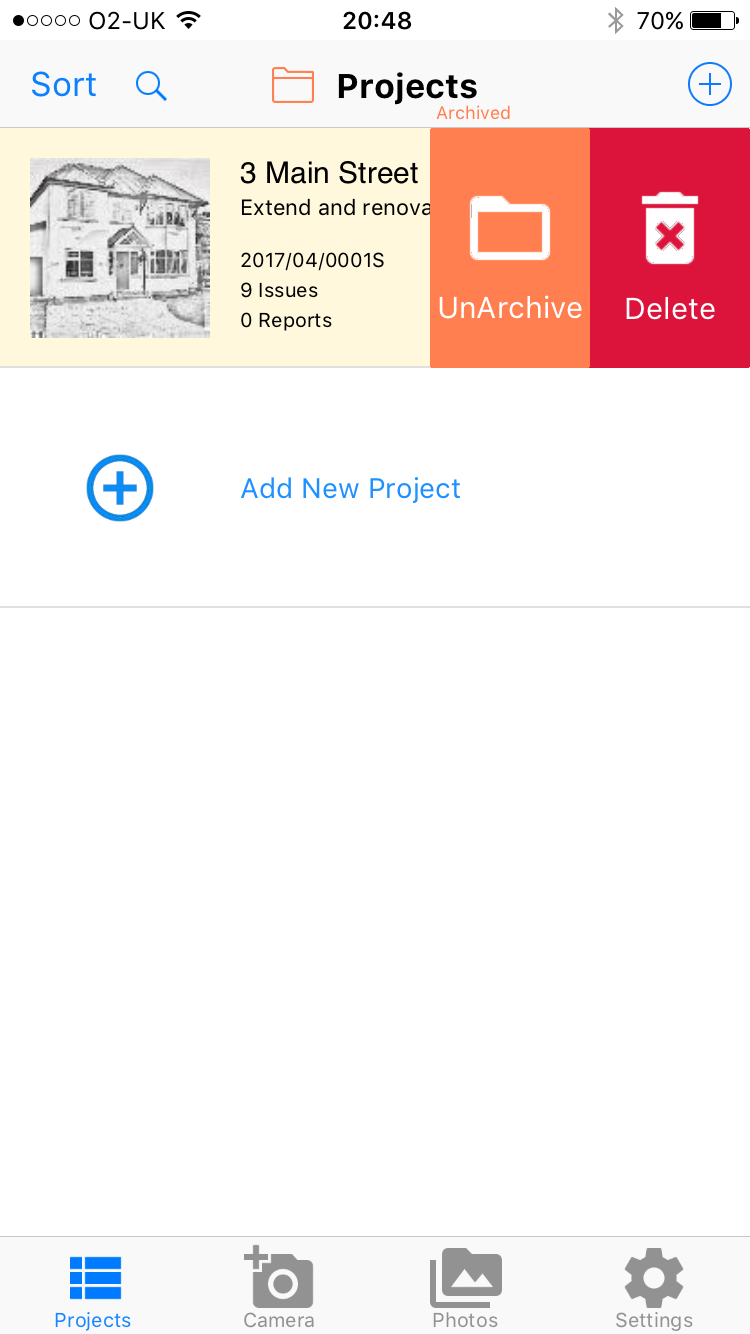Tap Add New Project
The height and width of the screenshot is (1334, 750).
[351, 489]
